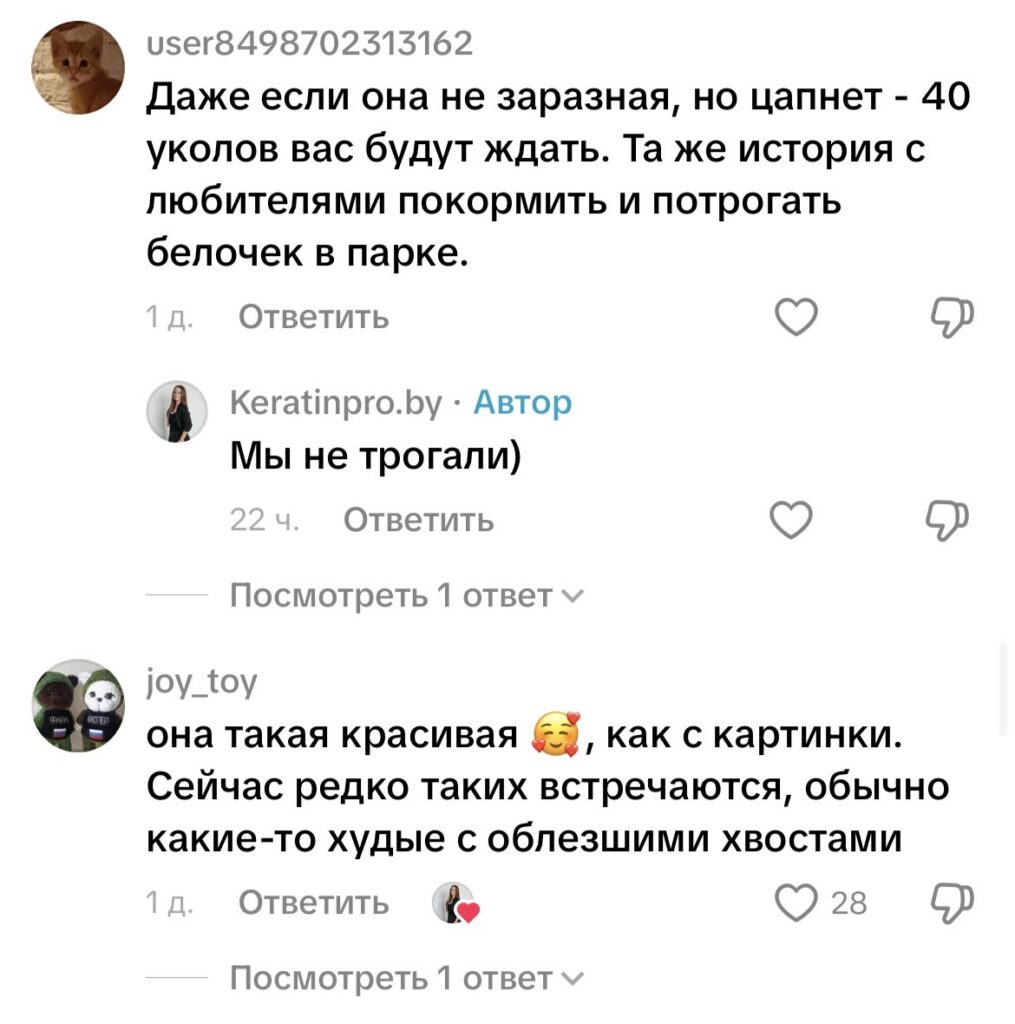Like the comment by user8498702313162
This screenshot has height=1024, width=1015.
[x=797, y=318]
